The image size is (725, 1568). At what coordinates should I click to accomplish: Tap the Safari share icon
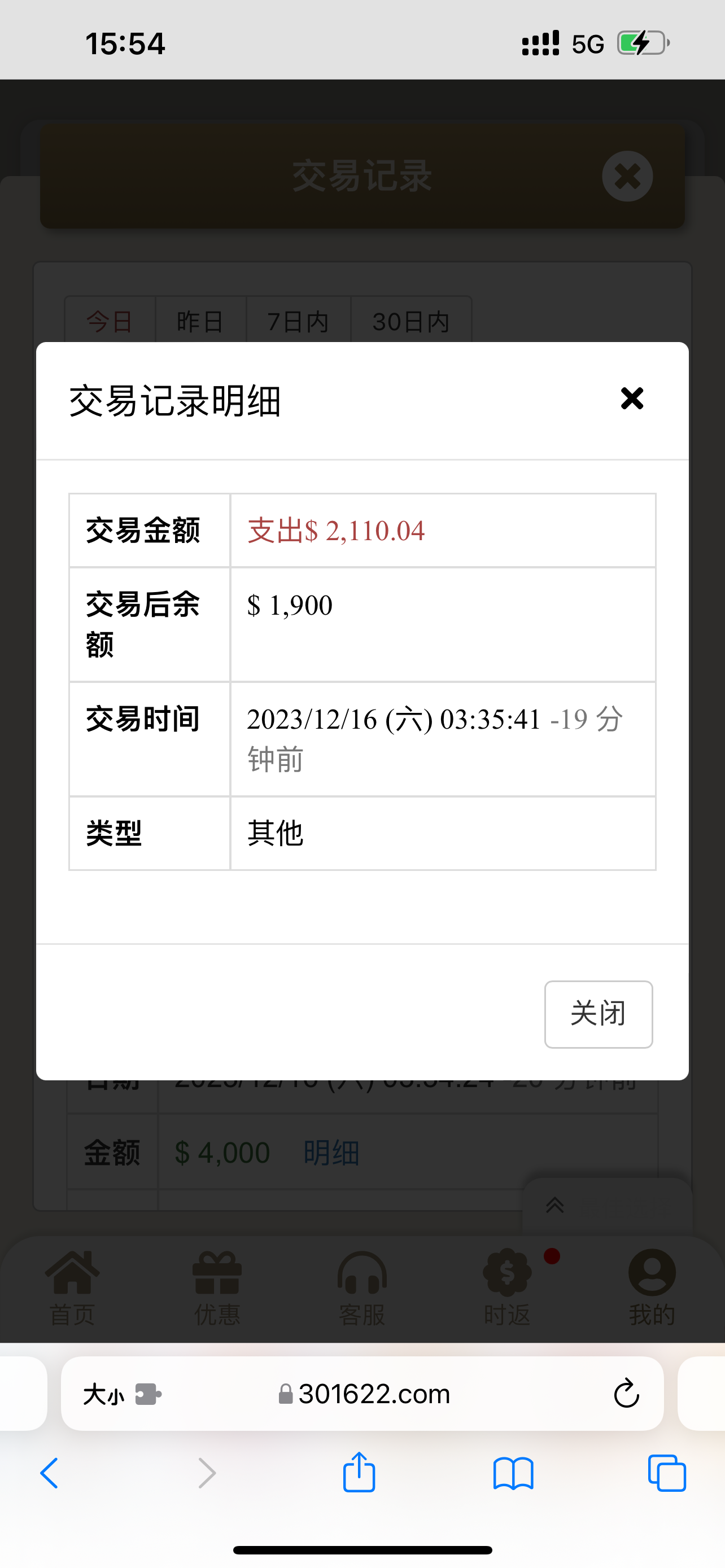[x=360, y=1474]
